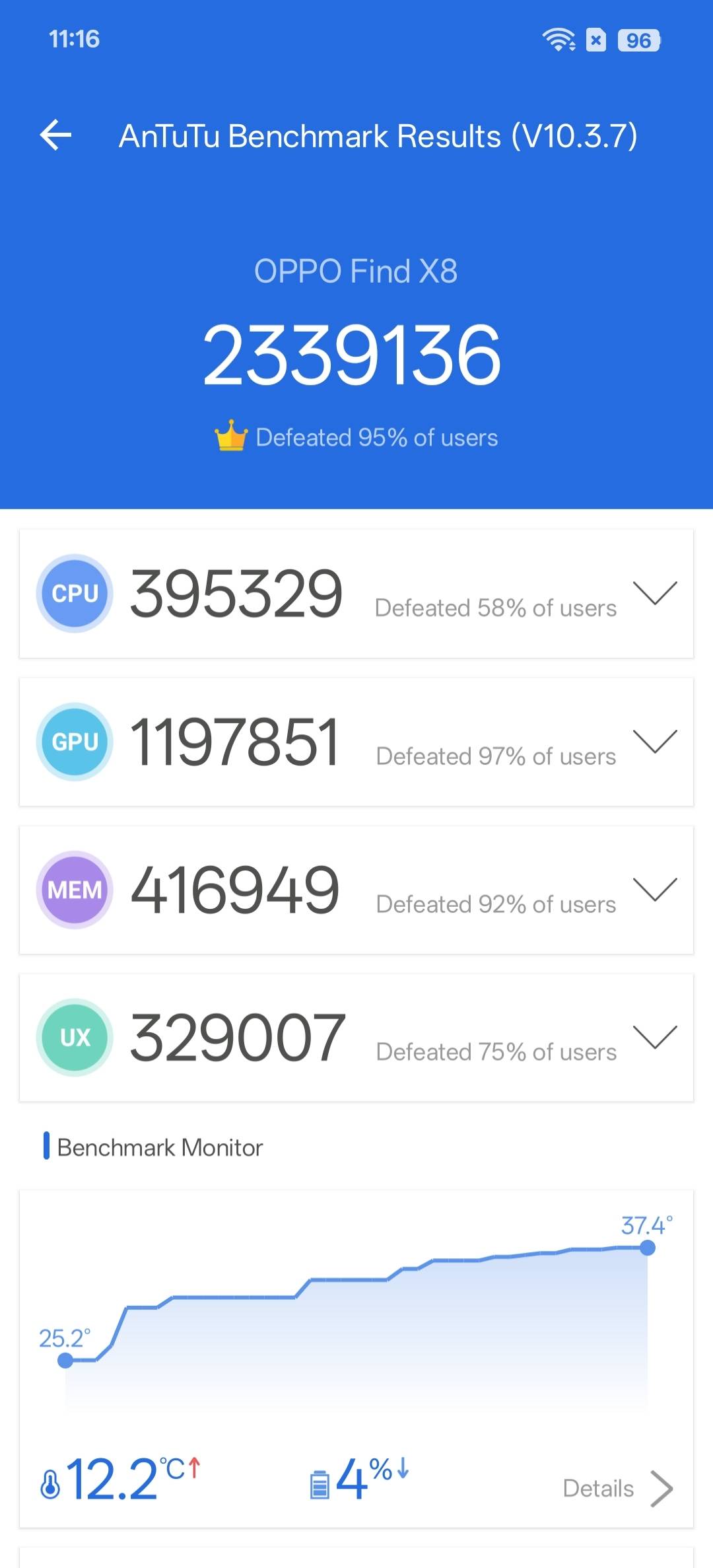Click the Wi-Fi icon in the status bar
The height and width of the screenshot is (1568, 713).
pyautogui.click(x=559, y=40)
